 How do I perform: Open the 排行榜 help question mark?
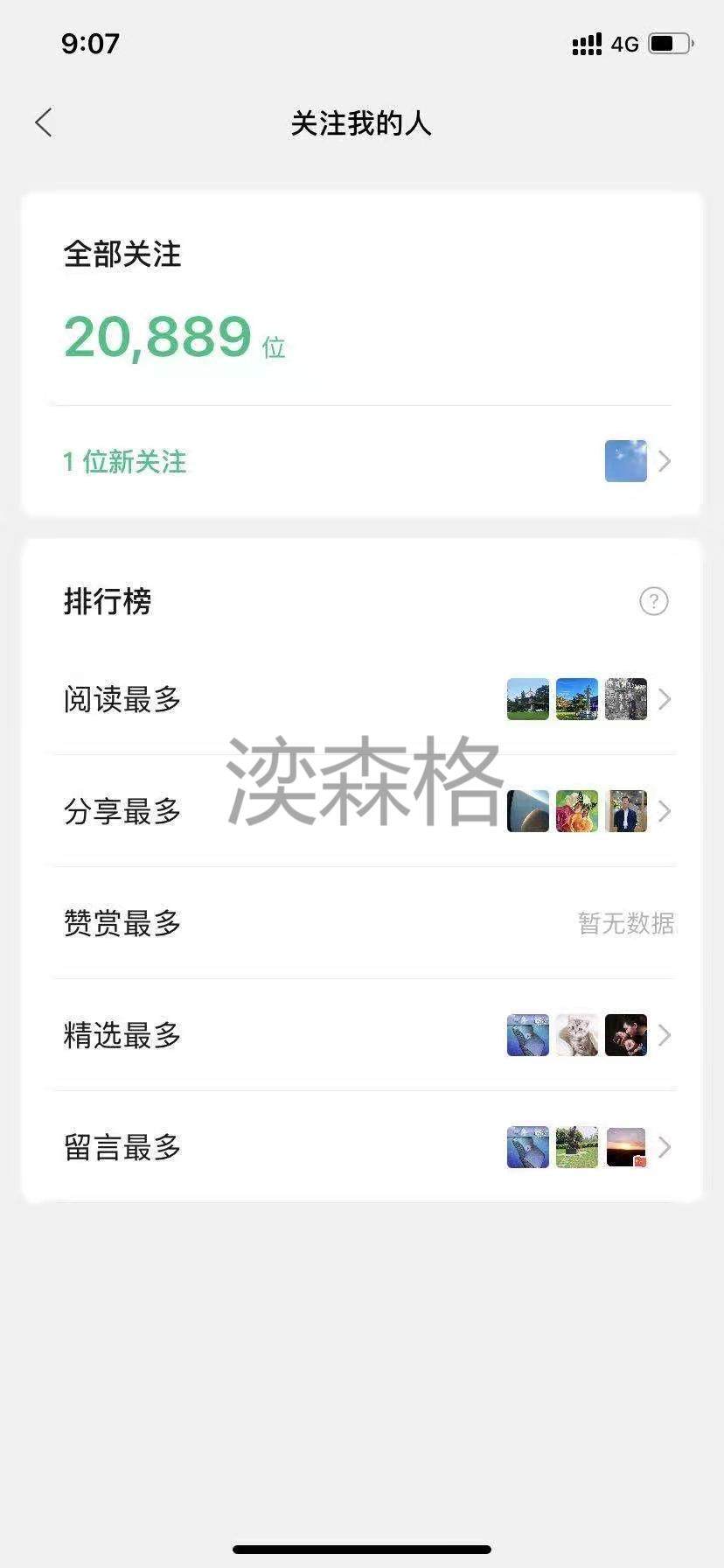(653, 601)
